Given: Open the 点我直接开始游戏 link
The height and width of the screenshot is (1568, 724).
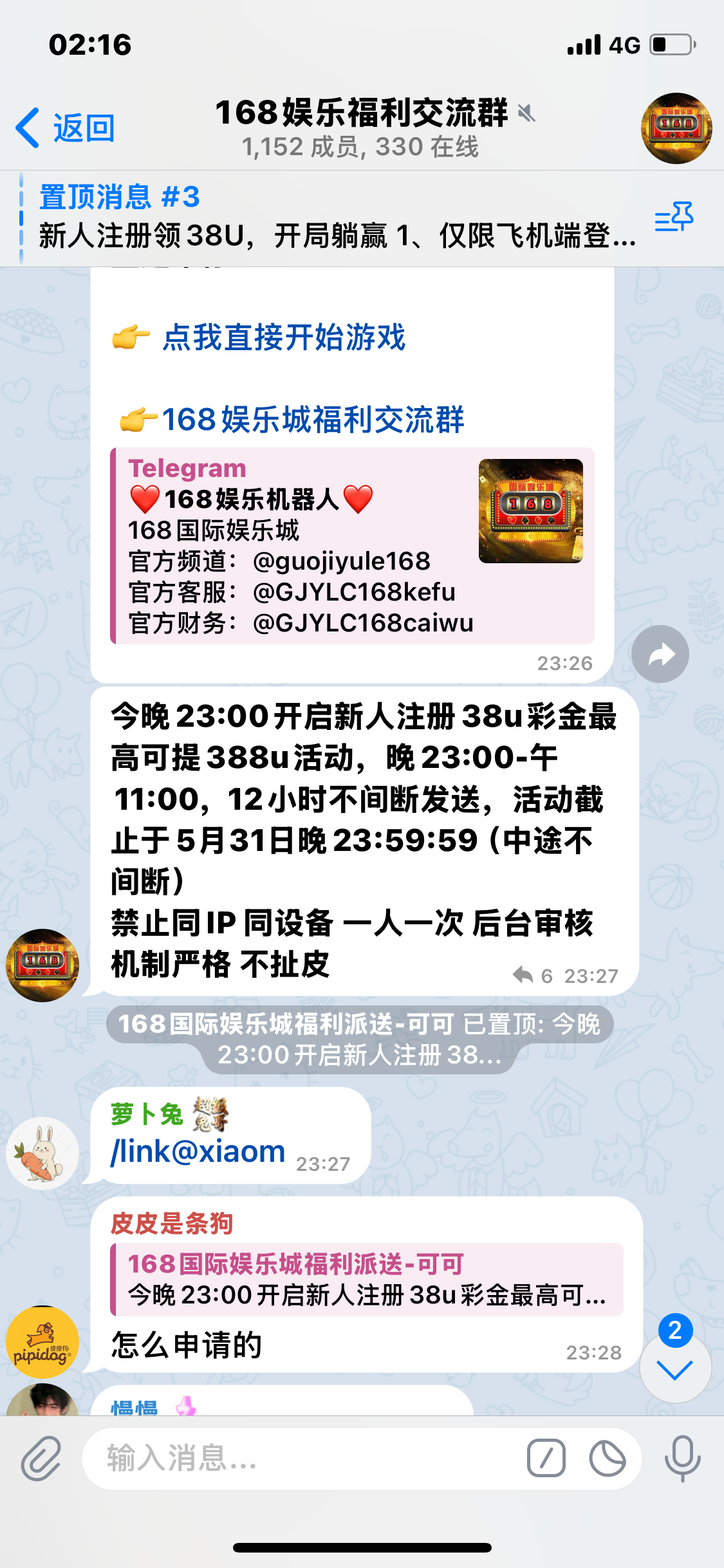Looking at the screenshot, I should pos(283,337).
